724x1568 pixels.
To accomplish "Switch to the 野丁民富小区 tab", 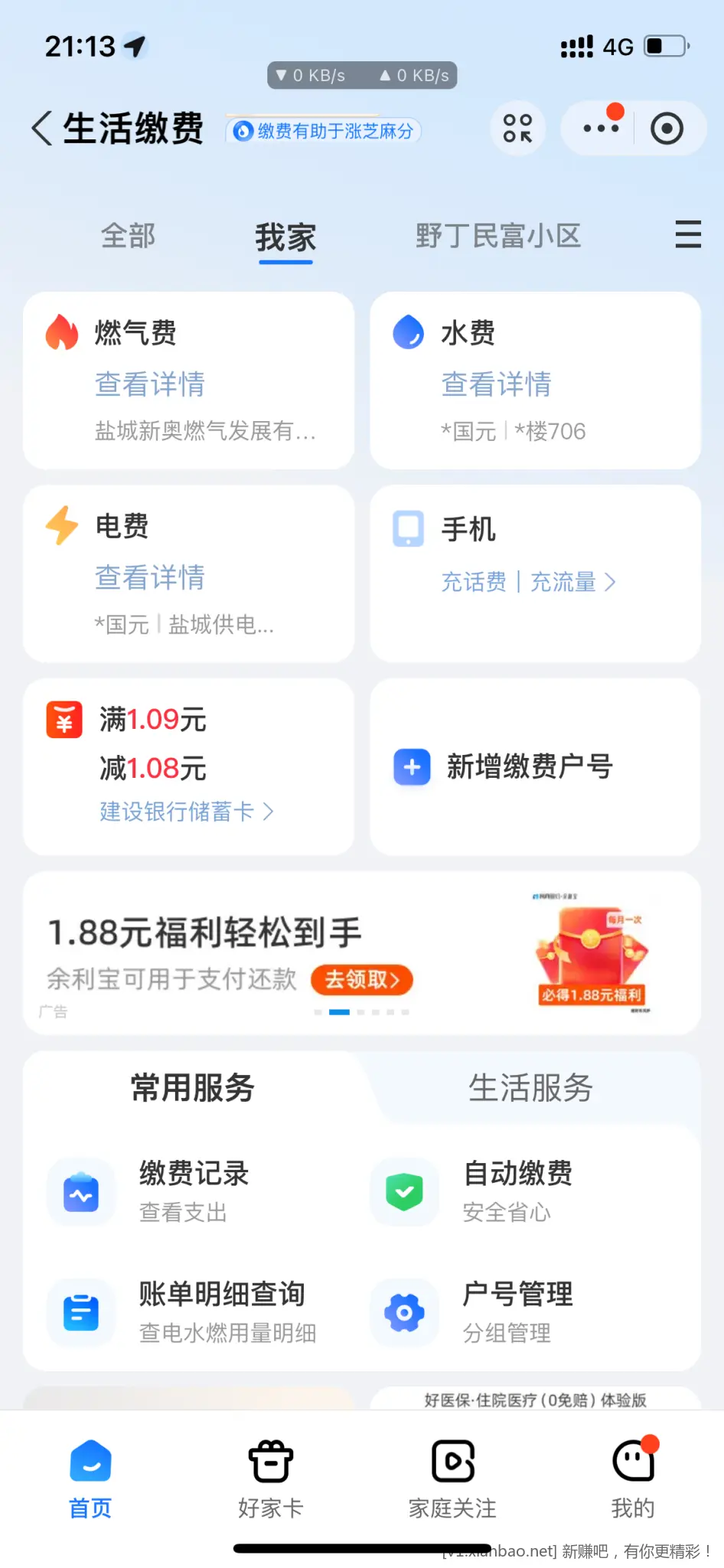I will 498,236.
